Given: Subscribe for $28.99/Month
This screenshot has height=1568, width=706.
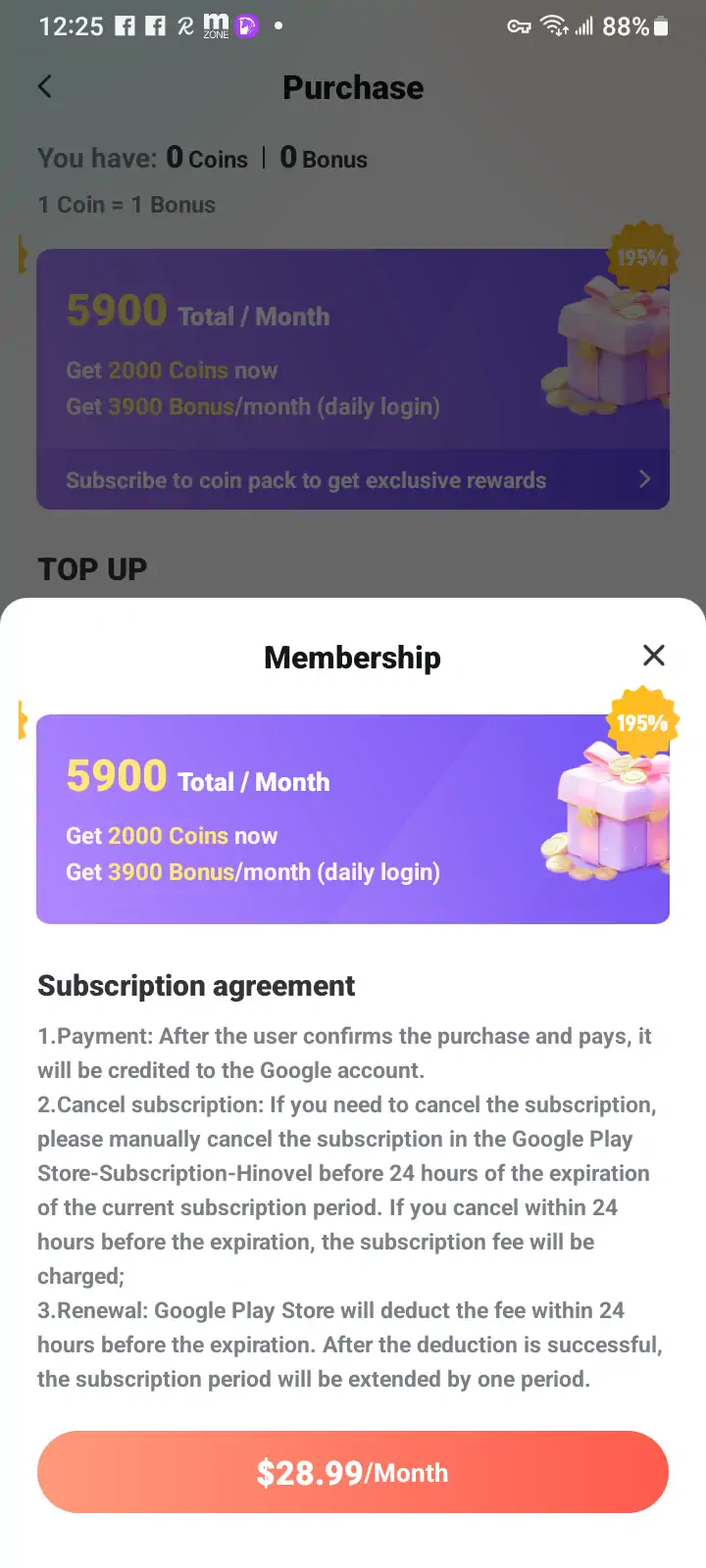Looking at the screenshot, I should (353, 1472).
